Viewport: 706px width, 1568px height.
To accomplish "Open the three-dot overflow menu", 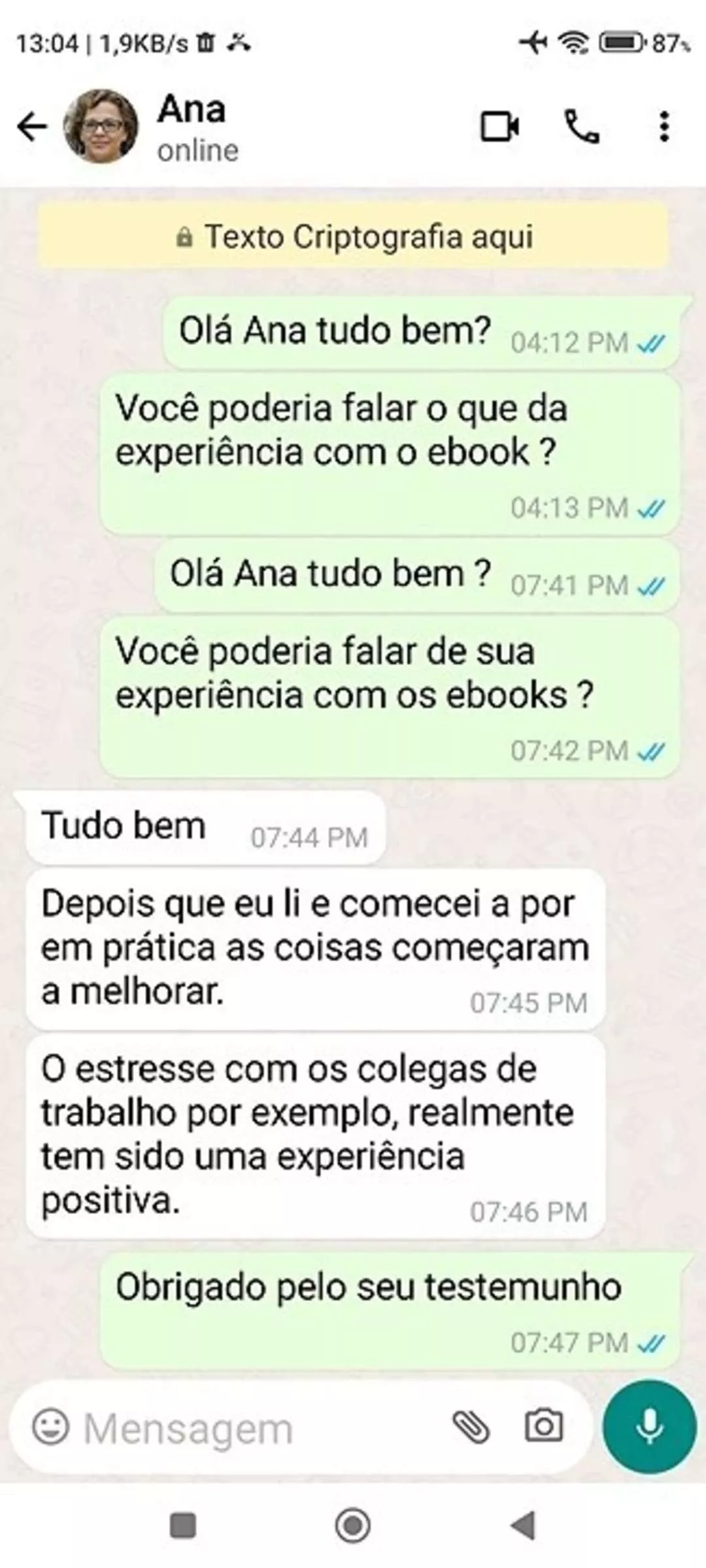I will tap(664, 127).
